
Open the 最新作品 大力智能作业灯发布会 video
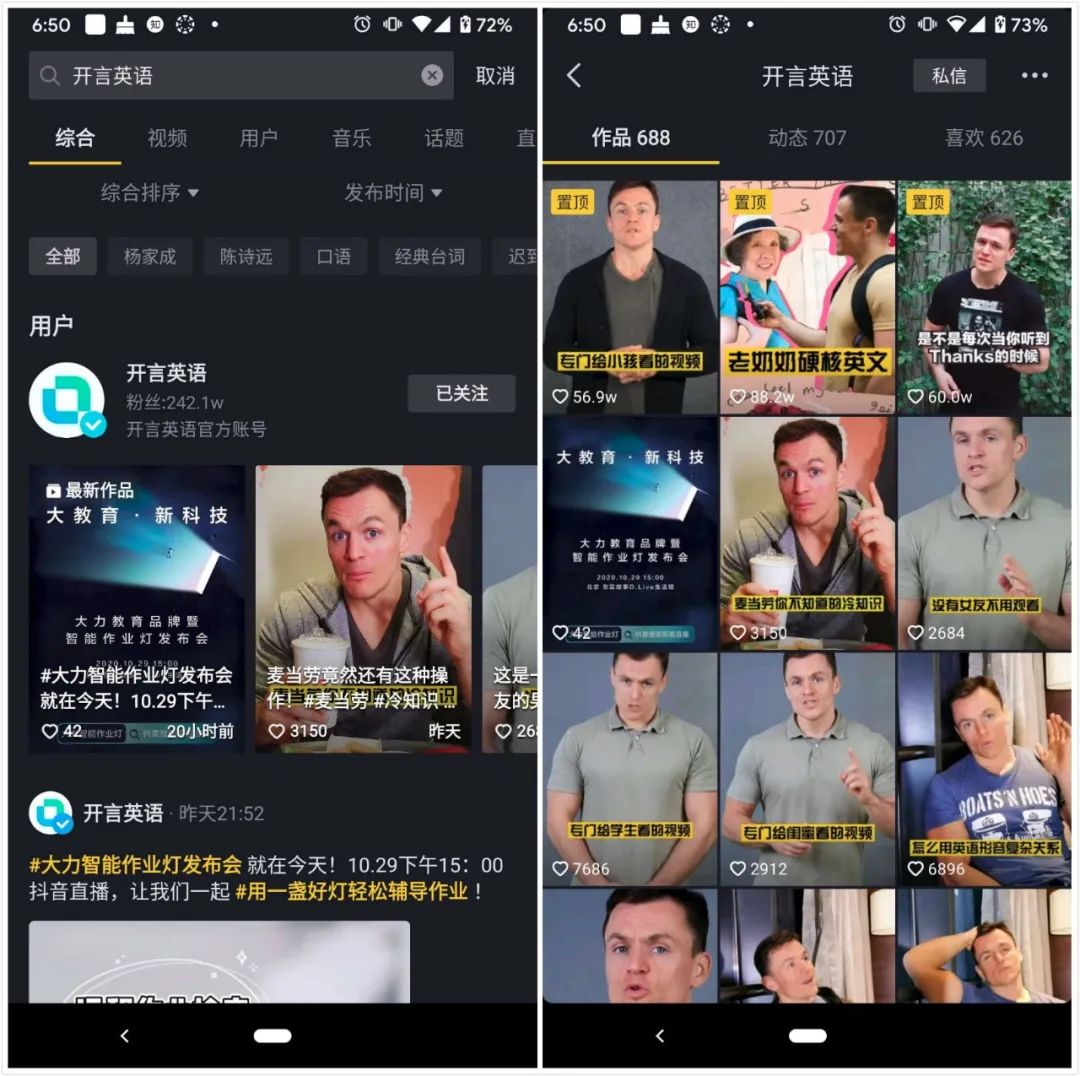click(137, 608)
